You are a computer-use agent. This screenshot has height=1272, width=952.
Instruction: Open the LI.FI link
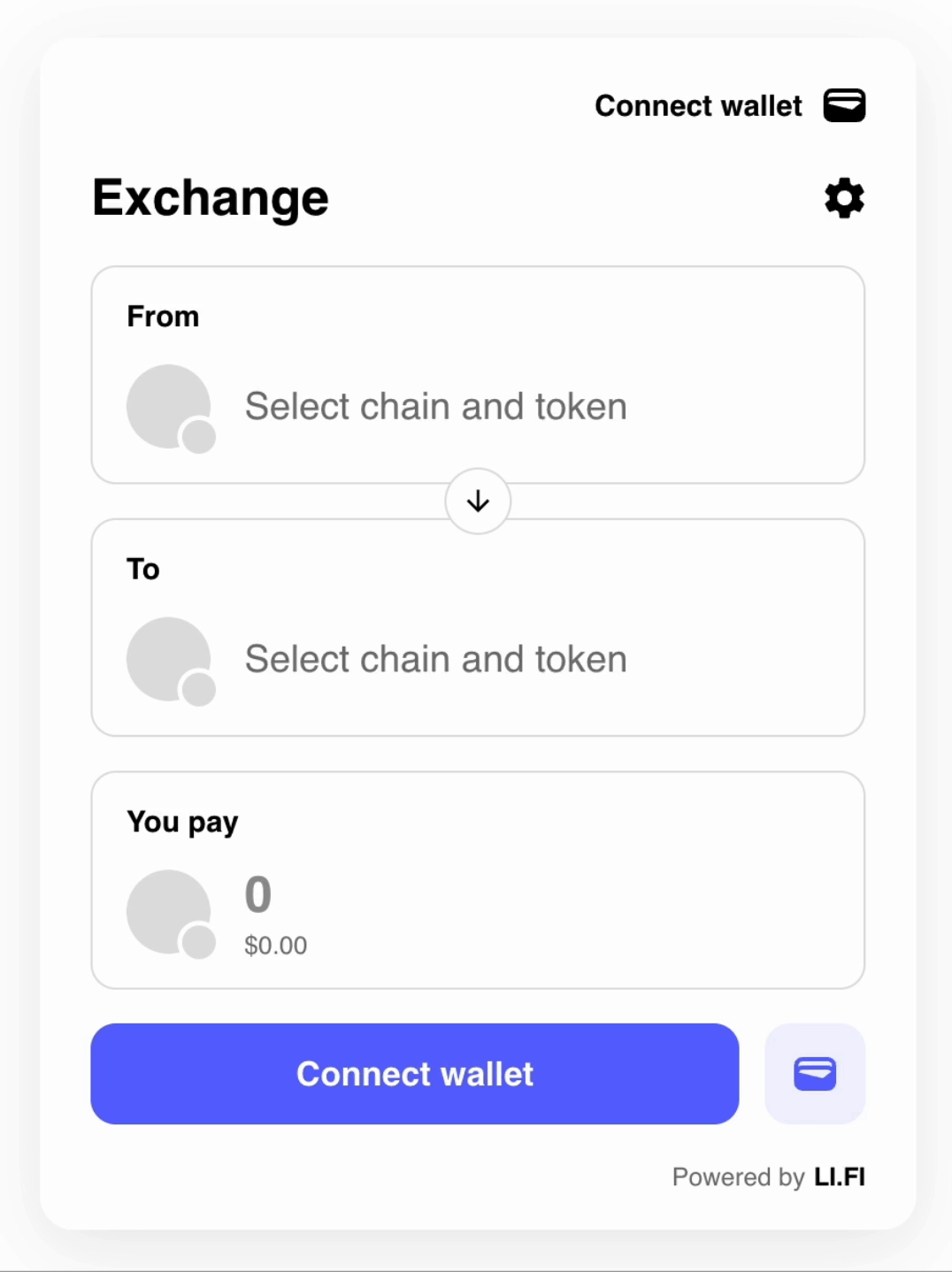[x=839, y=1177]
